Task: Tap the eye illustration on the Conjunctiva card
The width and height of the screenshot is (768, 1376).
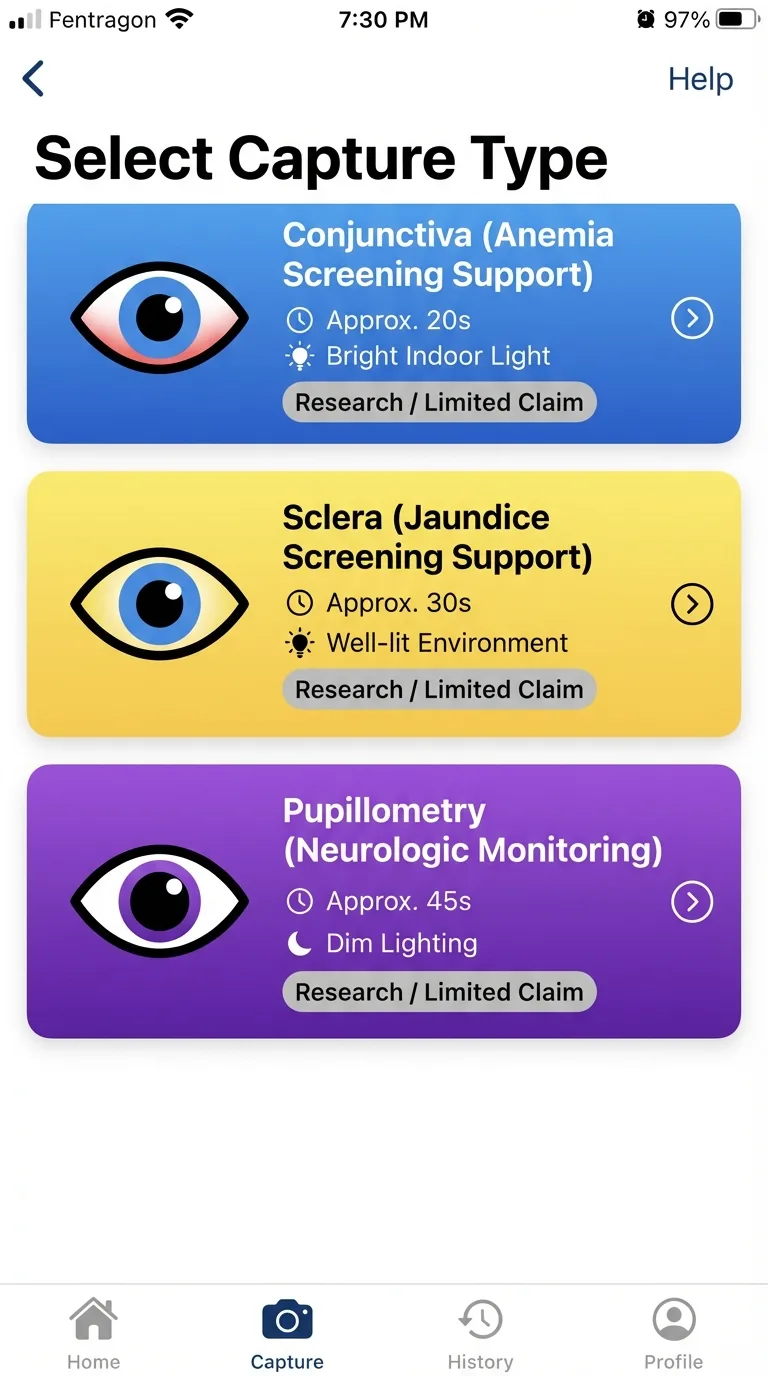Action: (x=159, y=319)
